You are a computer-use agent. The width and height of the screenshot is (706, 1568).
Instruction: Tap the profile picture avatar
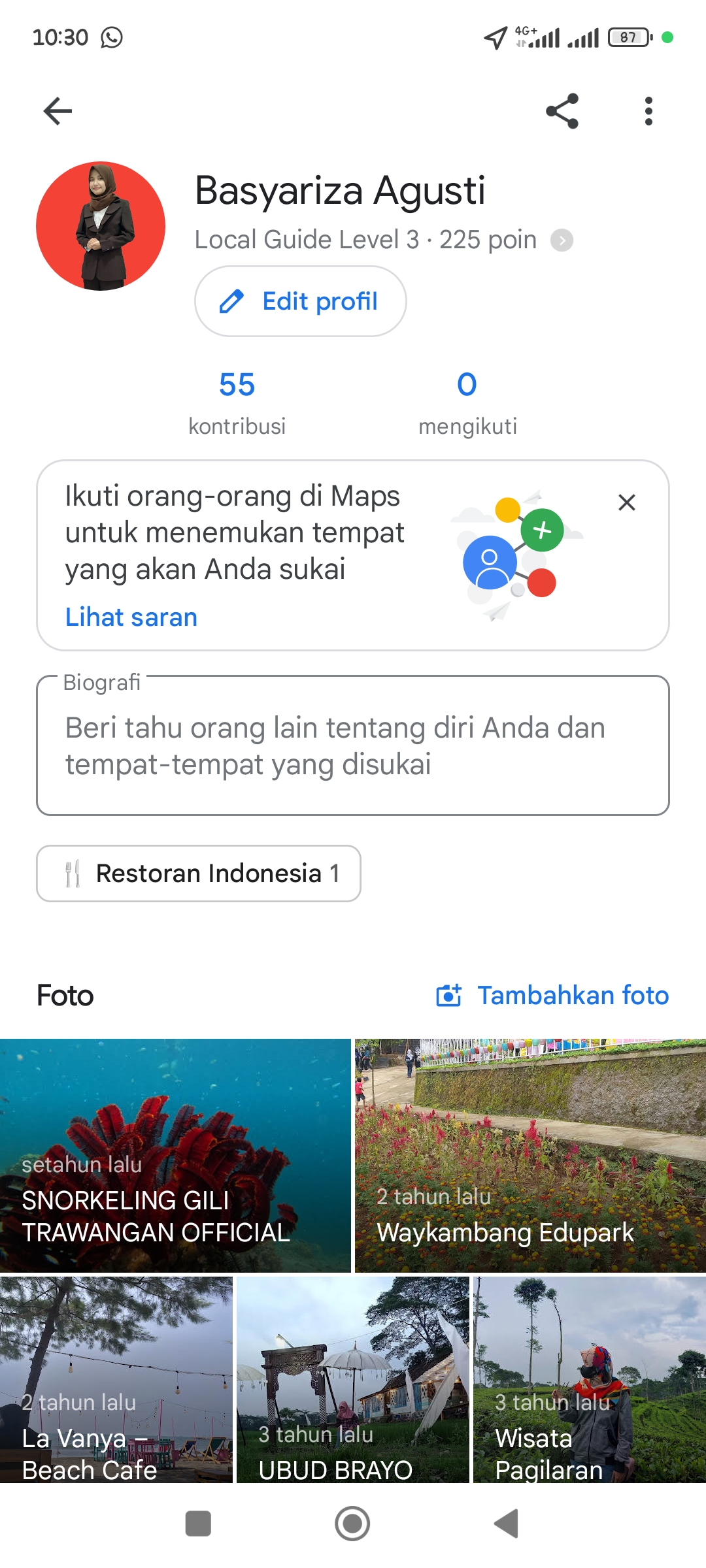(101, 226)
